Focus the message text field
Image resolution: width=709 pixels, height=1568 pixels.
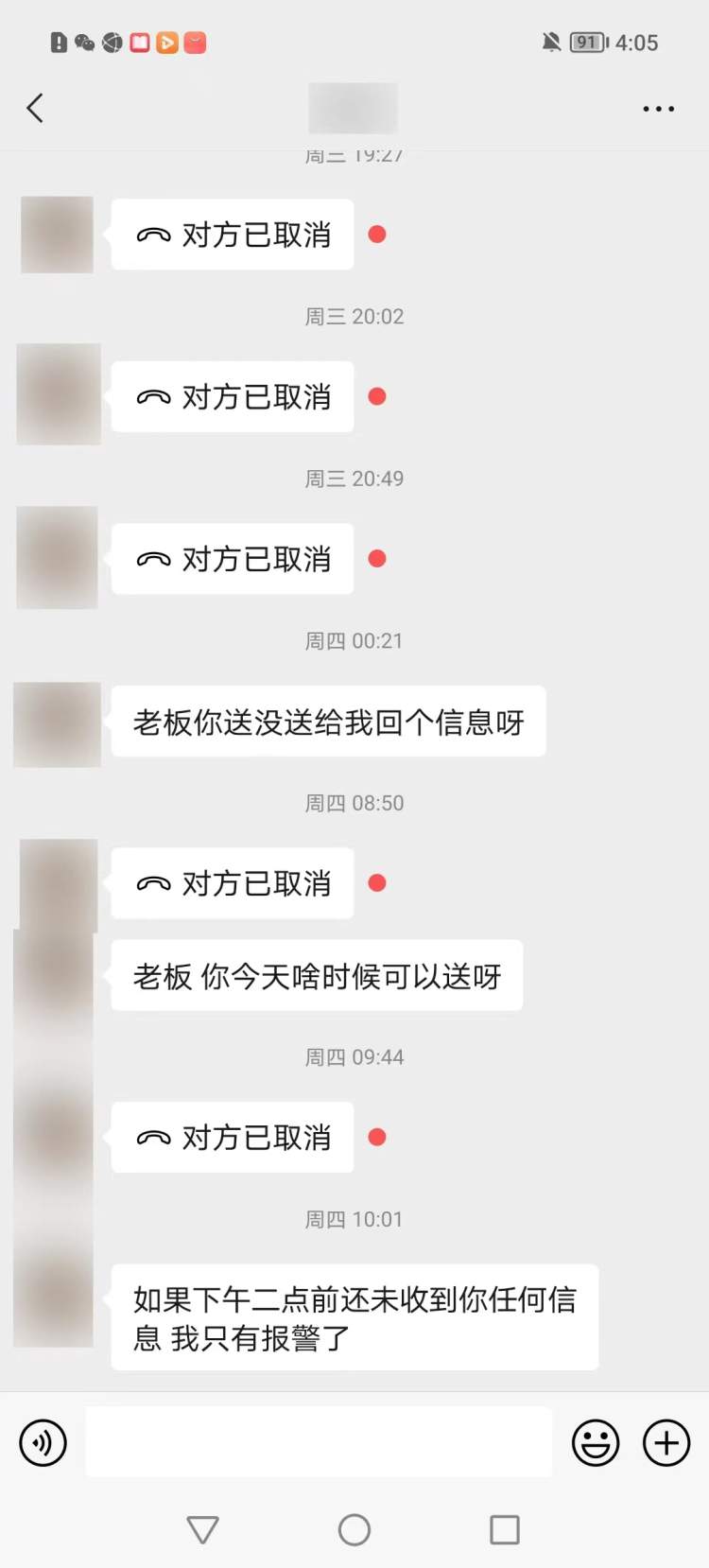[319, 1442]
